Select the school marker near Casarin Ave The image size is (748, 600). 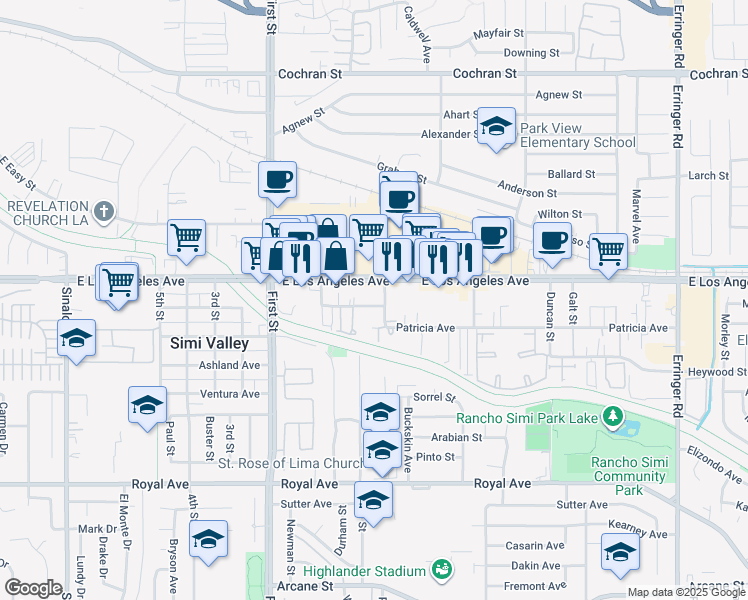(x=620, y=552)
